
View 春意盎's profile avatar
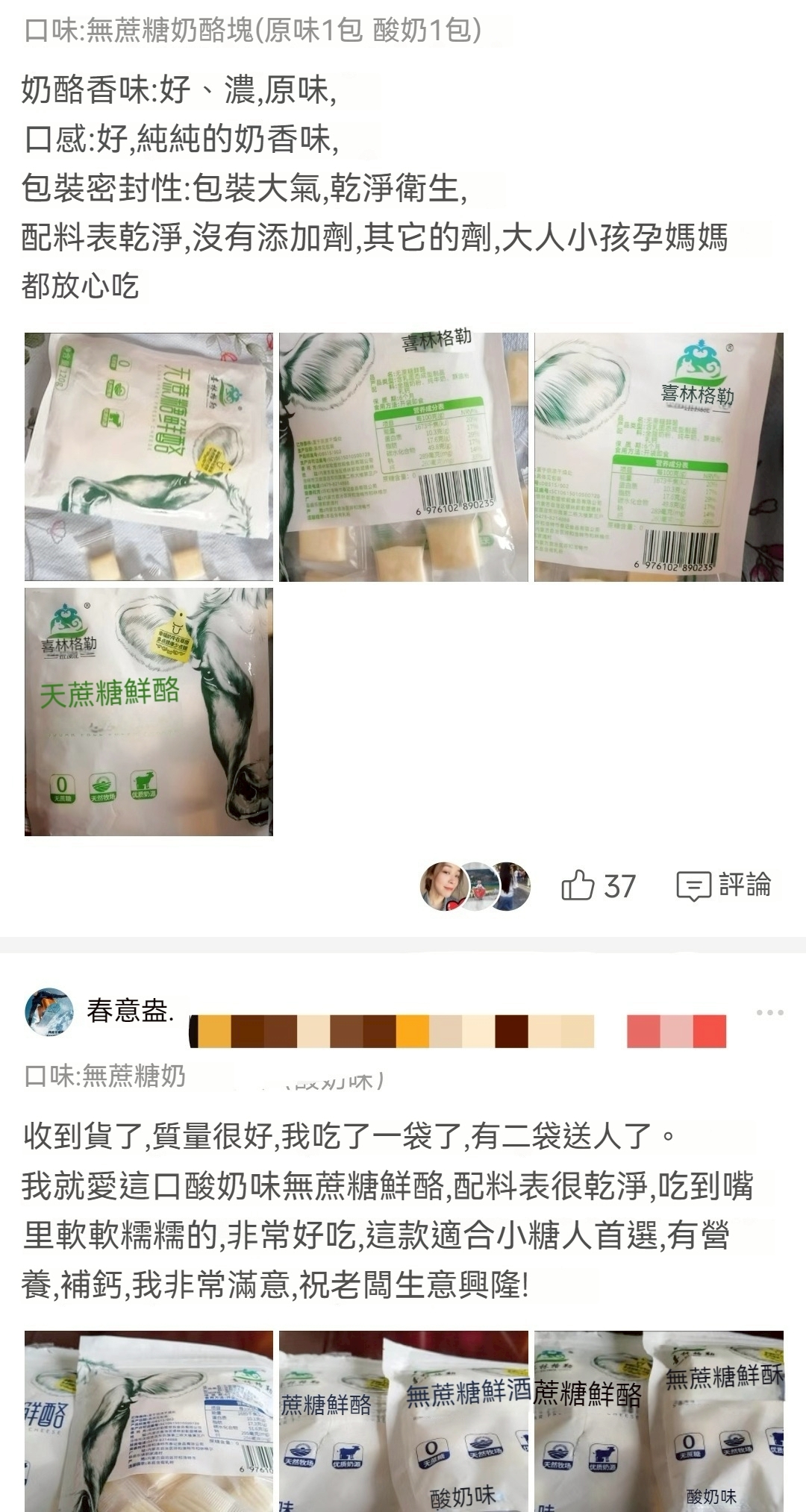tap(49, 1013)
